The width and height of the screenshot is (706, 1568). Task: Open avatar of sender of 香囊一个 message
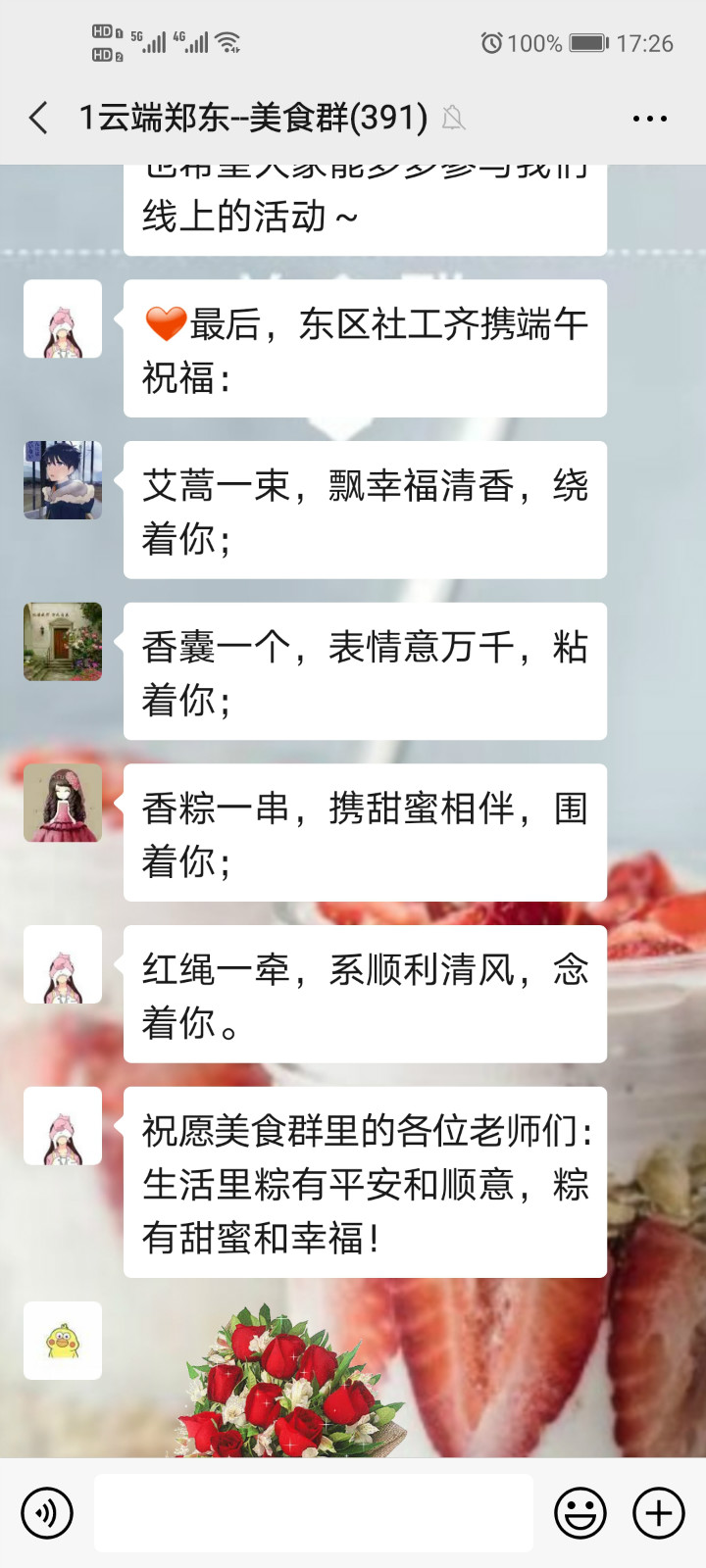pyautogui.click(x=63, y=642)
